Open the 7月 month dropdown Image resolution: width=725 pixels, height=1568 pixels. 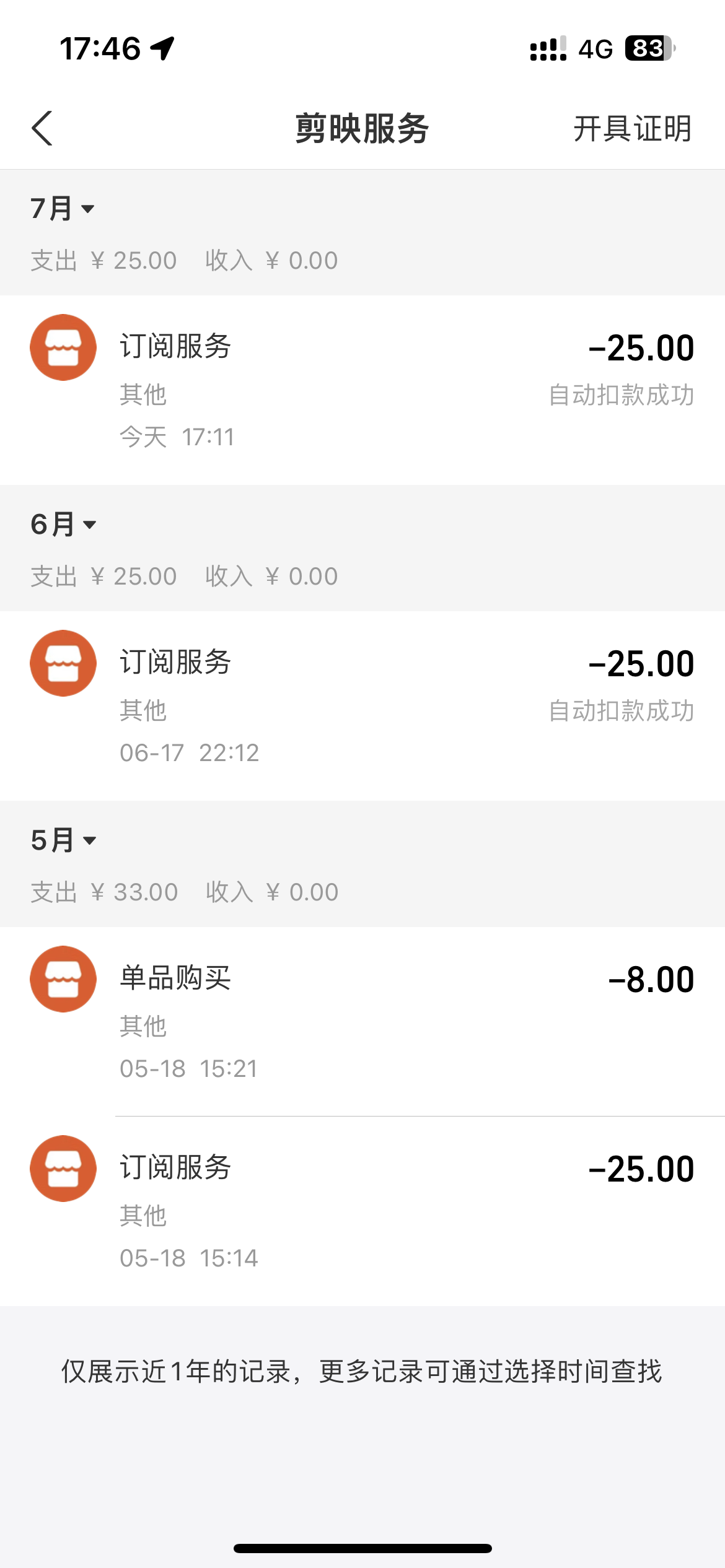click(x=63, y=209)
